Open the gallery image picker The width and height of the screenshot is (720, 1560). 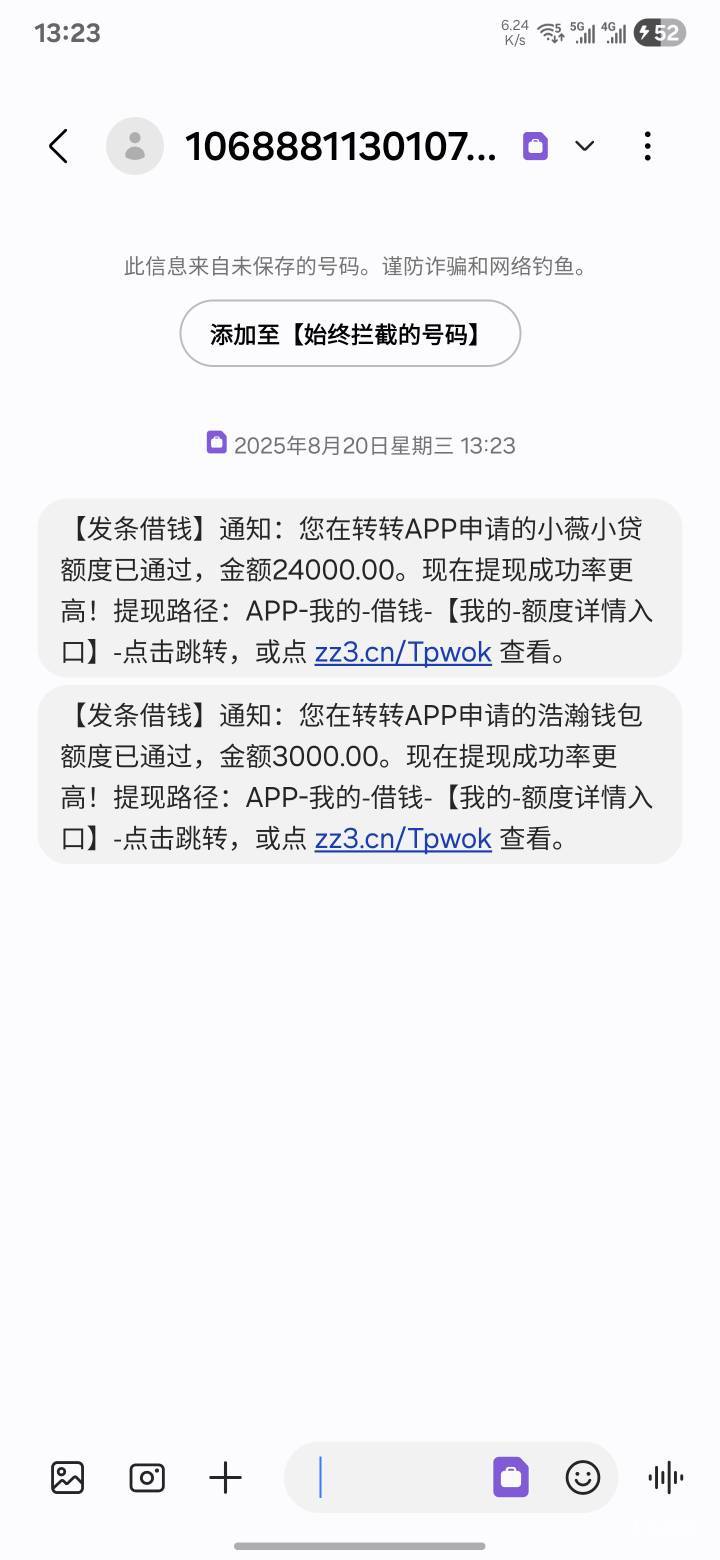68,1477
